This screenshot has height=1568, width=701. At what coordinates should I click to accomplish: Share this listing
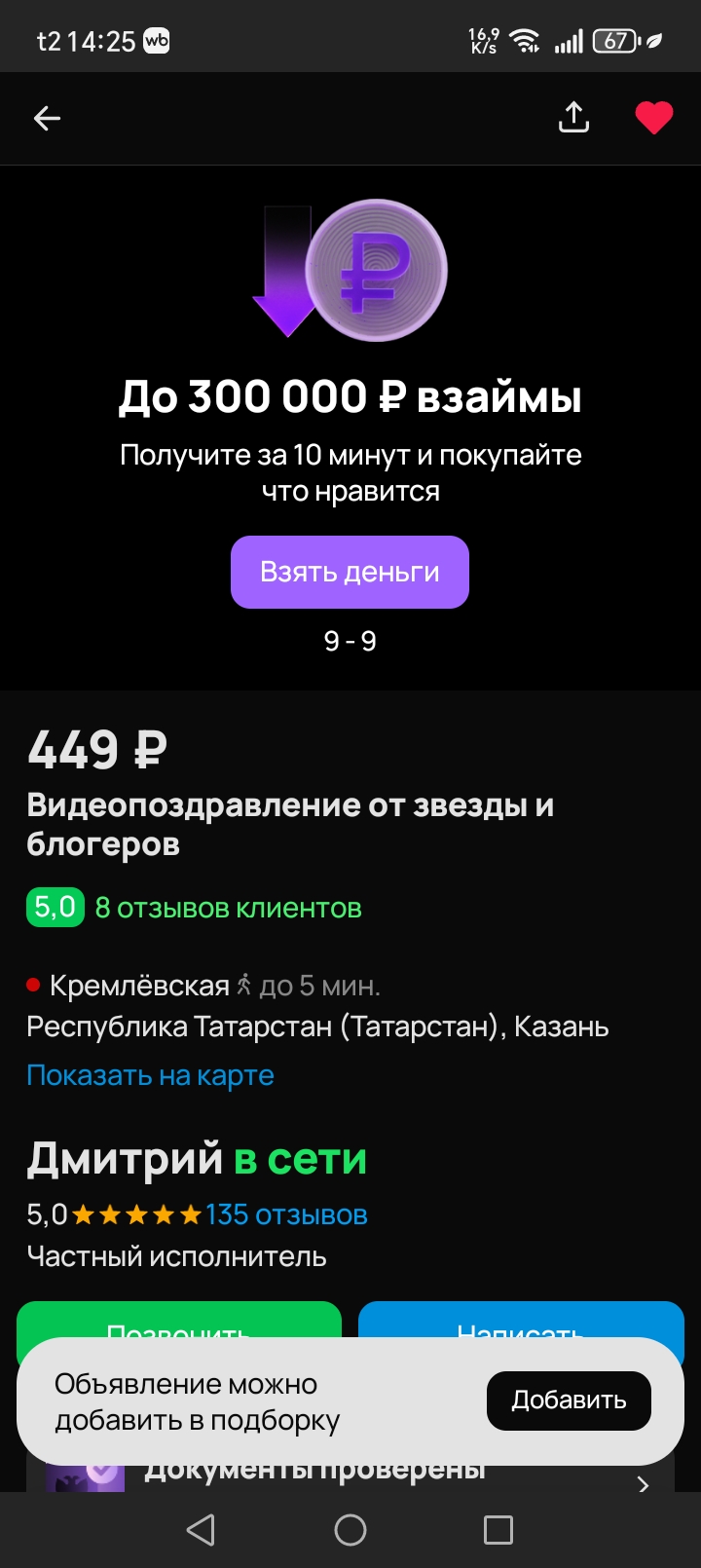(x=573, y=118)
